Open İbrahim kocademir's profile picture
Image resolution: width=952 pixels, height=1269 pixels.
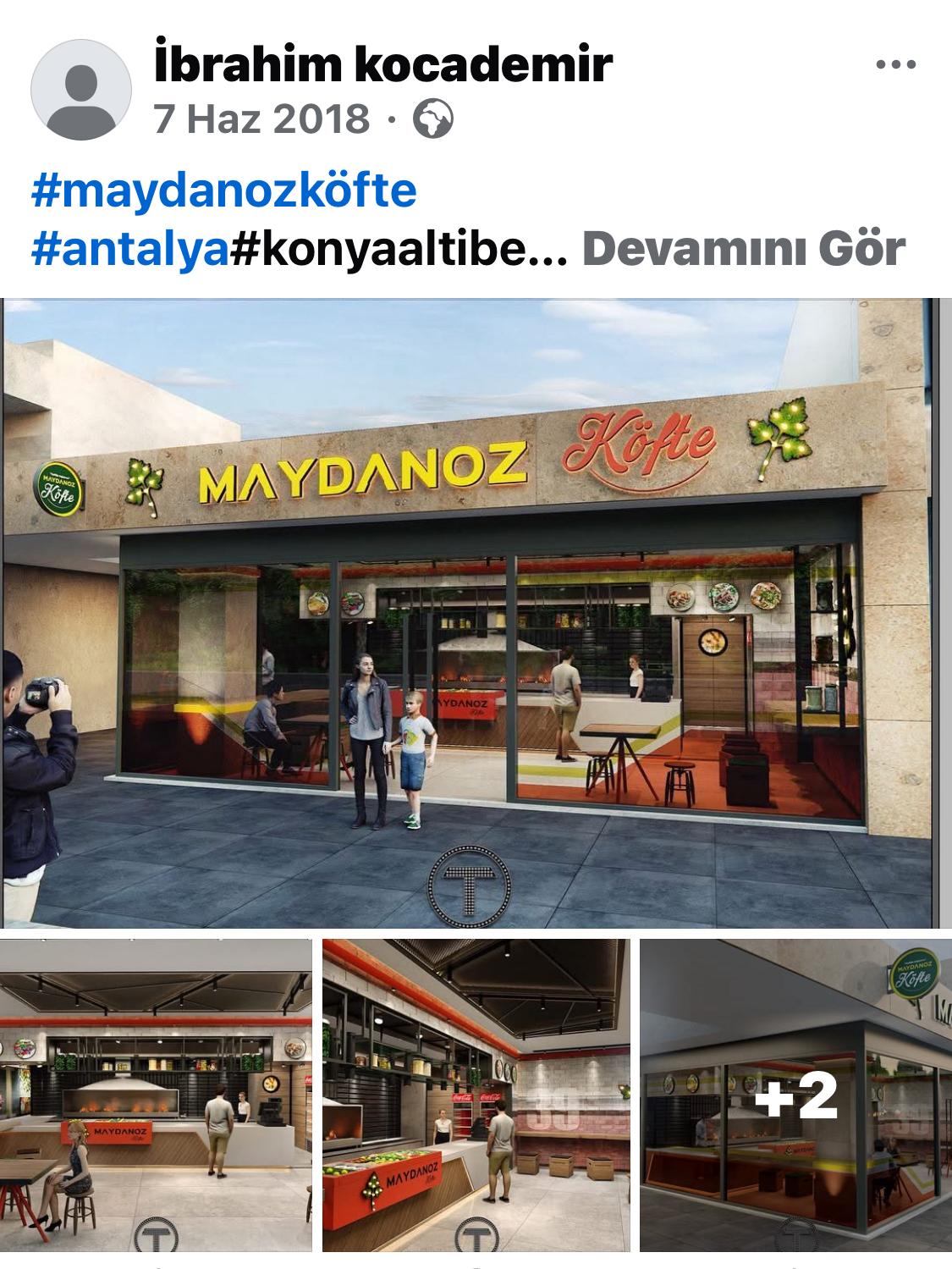tap(81, 89)
